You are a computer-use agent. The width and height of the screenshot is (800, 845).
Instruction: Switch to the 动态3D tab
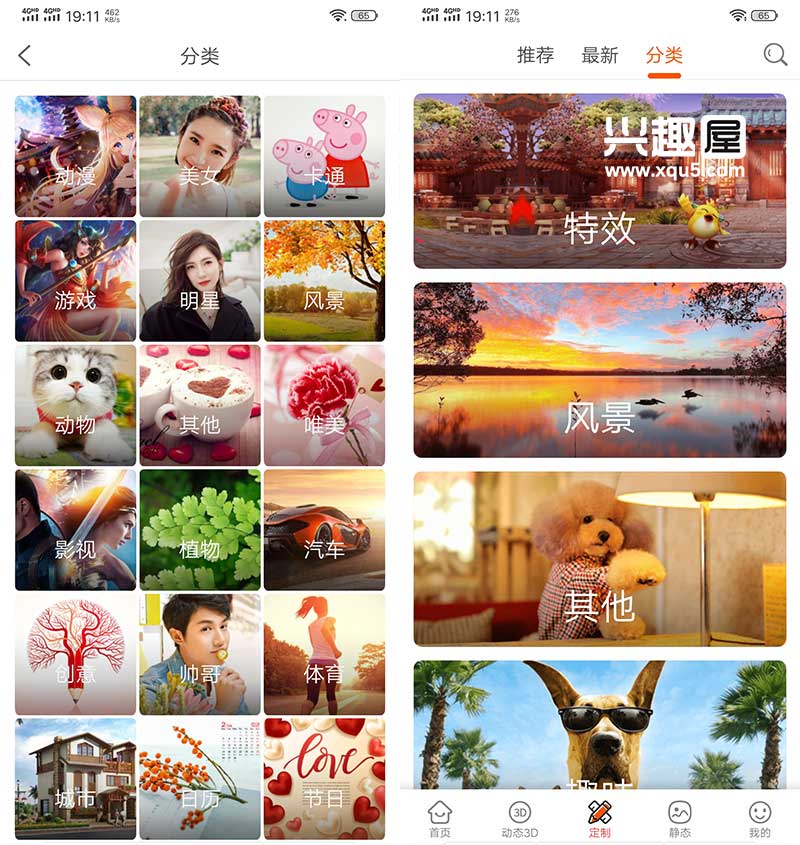pyautogui.click(x=520, y=818)
